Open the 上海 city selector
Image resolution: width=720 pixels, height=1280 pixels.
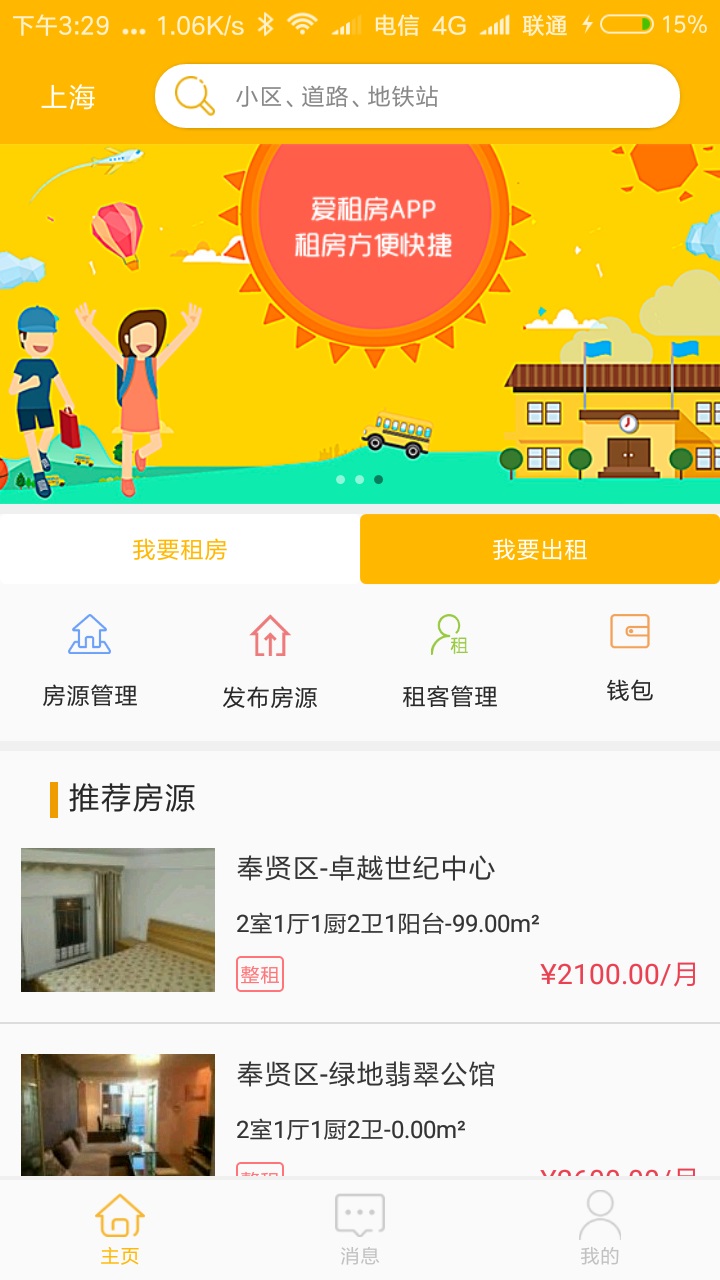coord(68,97)
